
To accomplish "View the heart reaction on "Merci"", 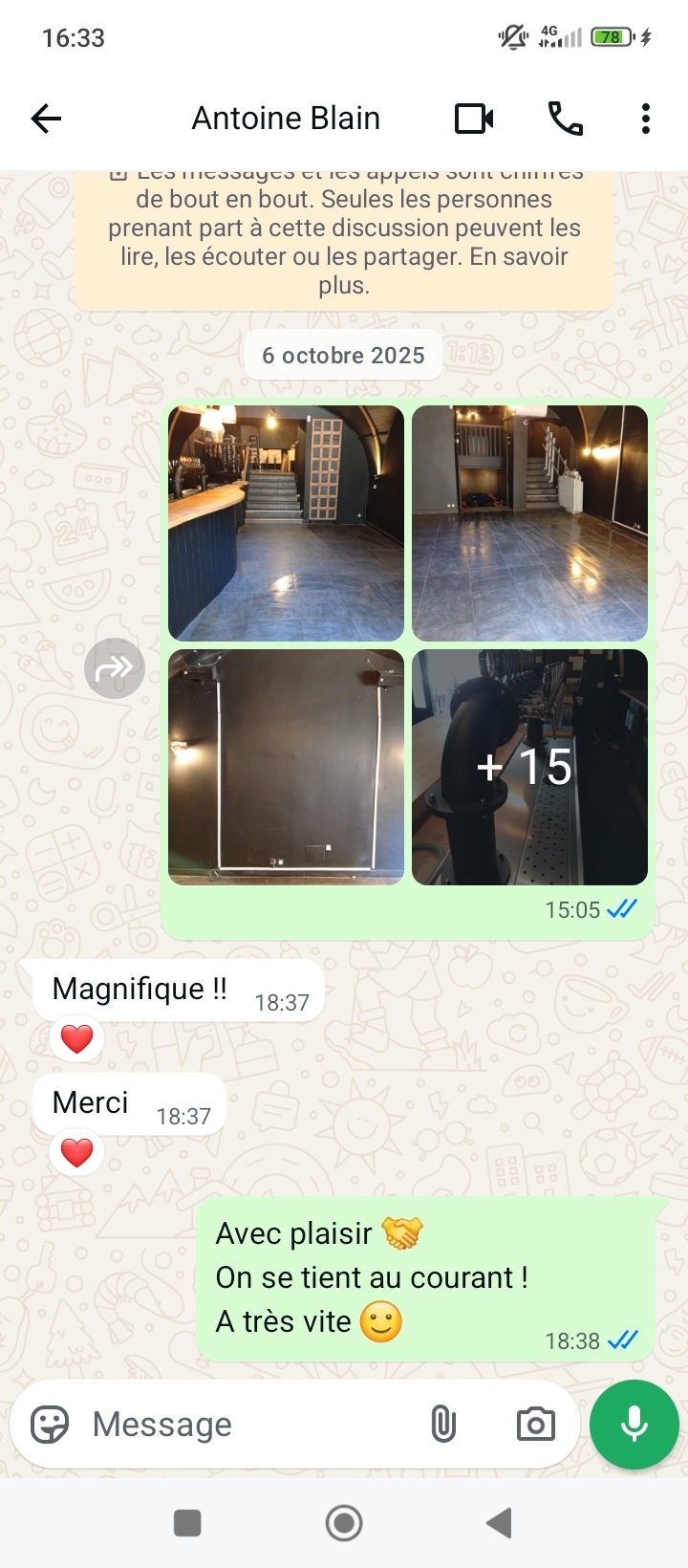I will pos(77,1153).
